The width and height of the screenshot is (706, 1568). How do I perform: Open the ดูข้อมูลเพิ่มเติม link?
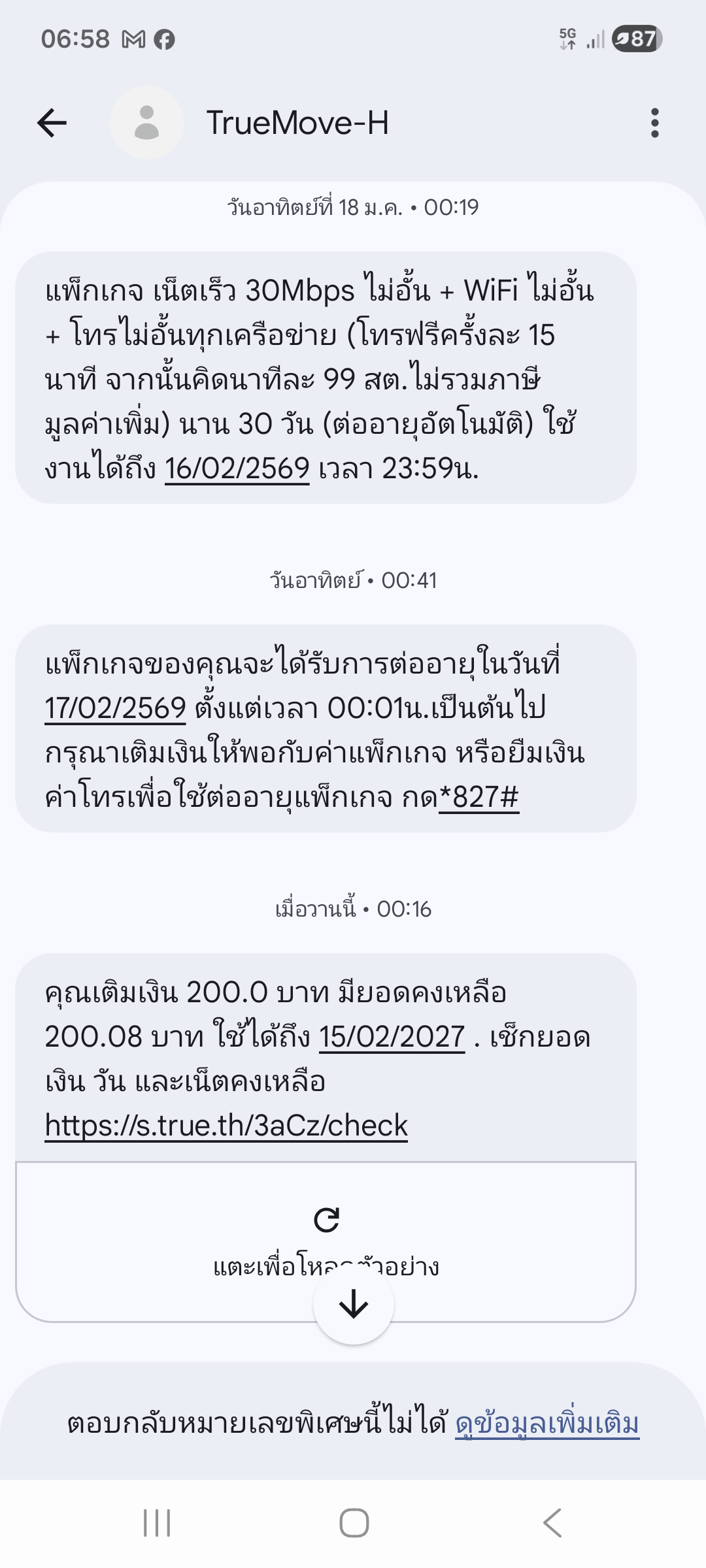pyautogui.click(x=547, y=1424)
